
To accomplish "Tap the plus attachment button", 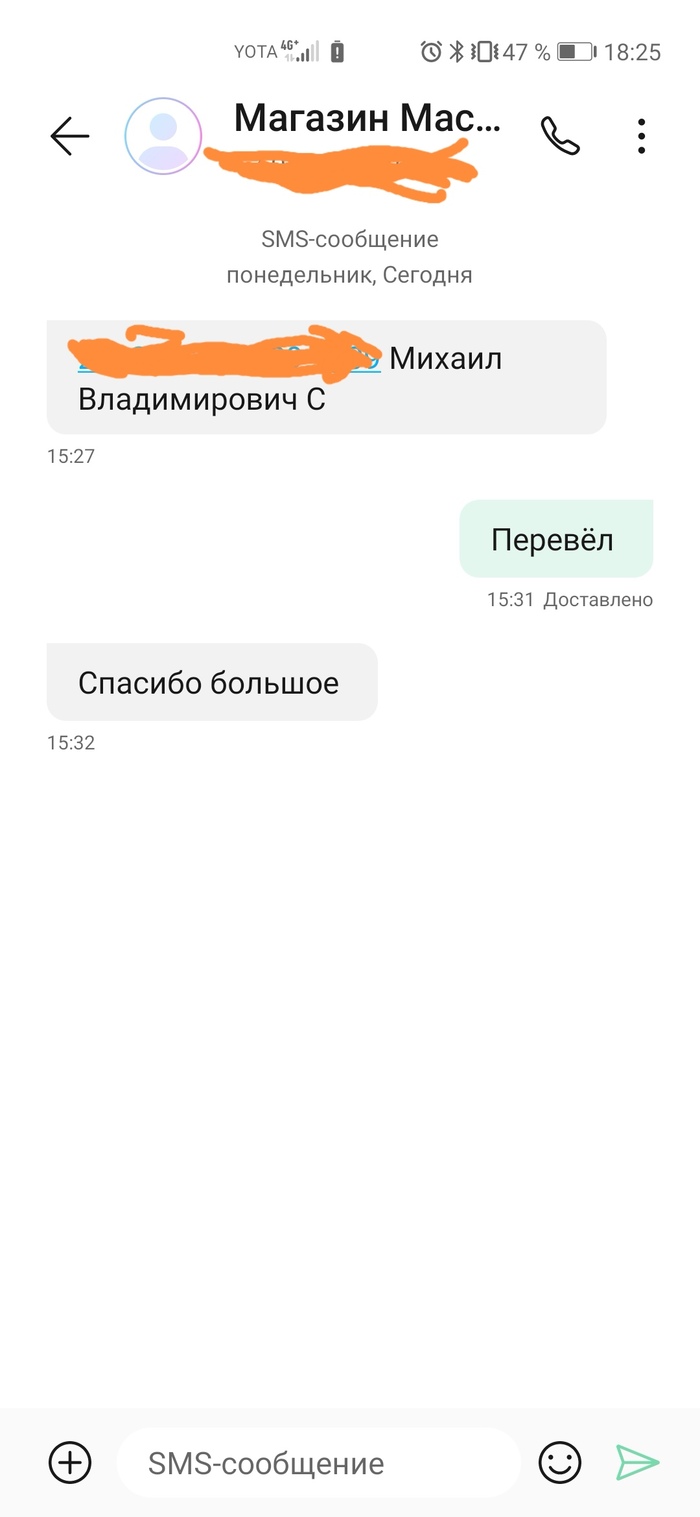I will [70, 1463].
